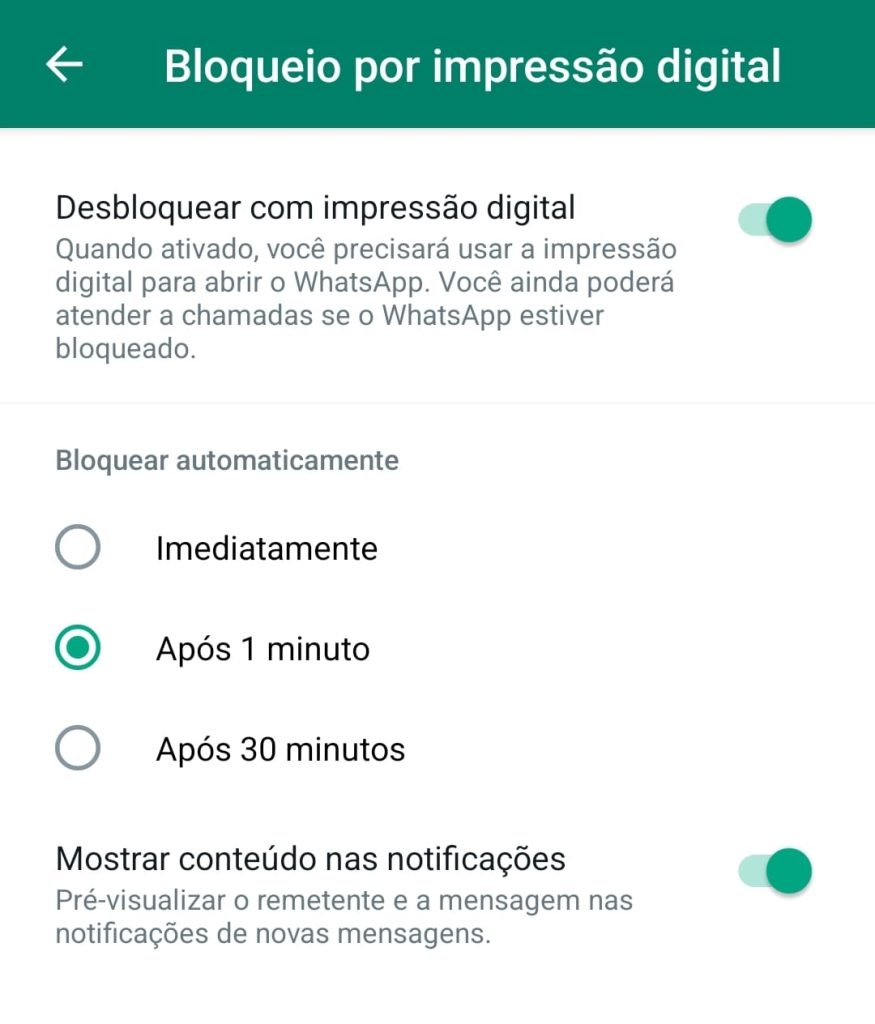Tap the unselected circle next to Após 30 minutos
The height and width of the screenshot is (1024, 875).
(77, 749)
